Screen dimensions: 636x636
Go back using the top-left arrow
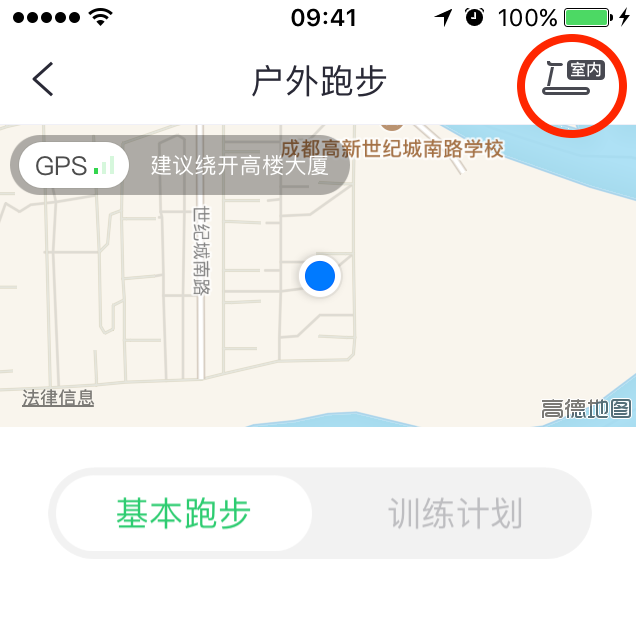point(42,80)
